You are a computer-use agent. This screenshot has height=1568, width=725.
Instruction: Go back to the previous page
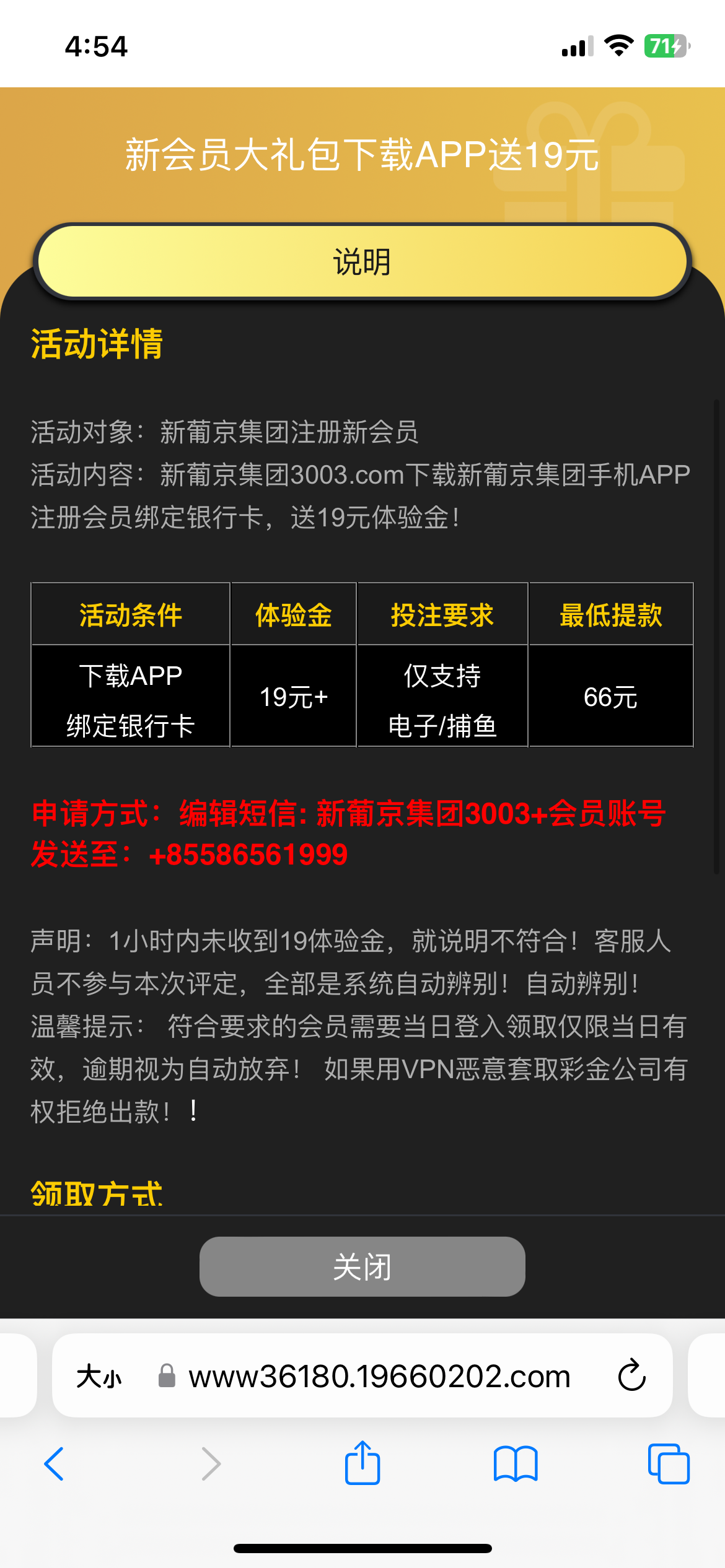pyautogui.click(x=55, y=1464)
